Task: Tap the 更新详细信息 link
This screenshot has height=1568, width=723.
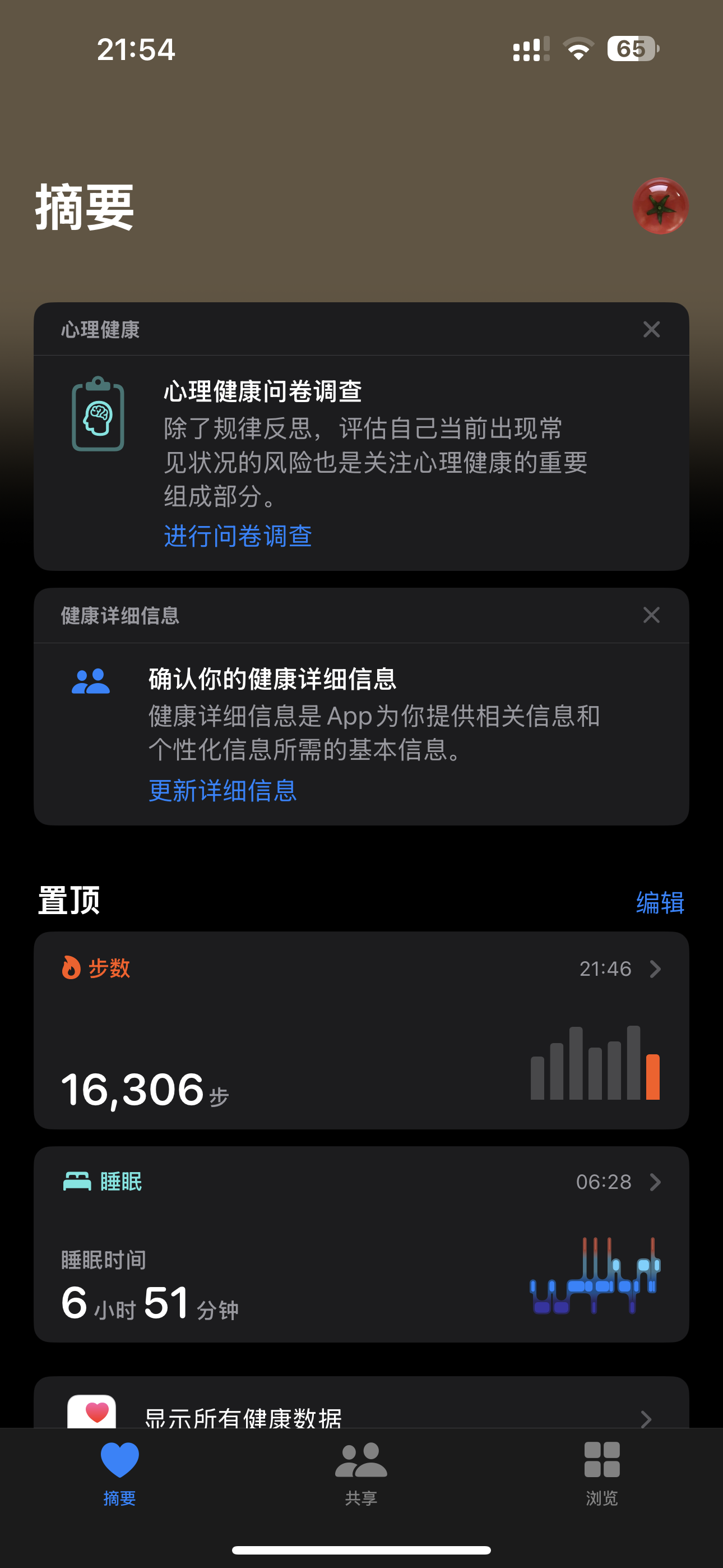Action: (x=222, y=790)
